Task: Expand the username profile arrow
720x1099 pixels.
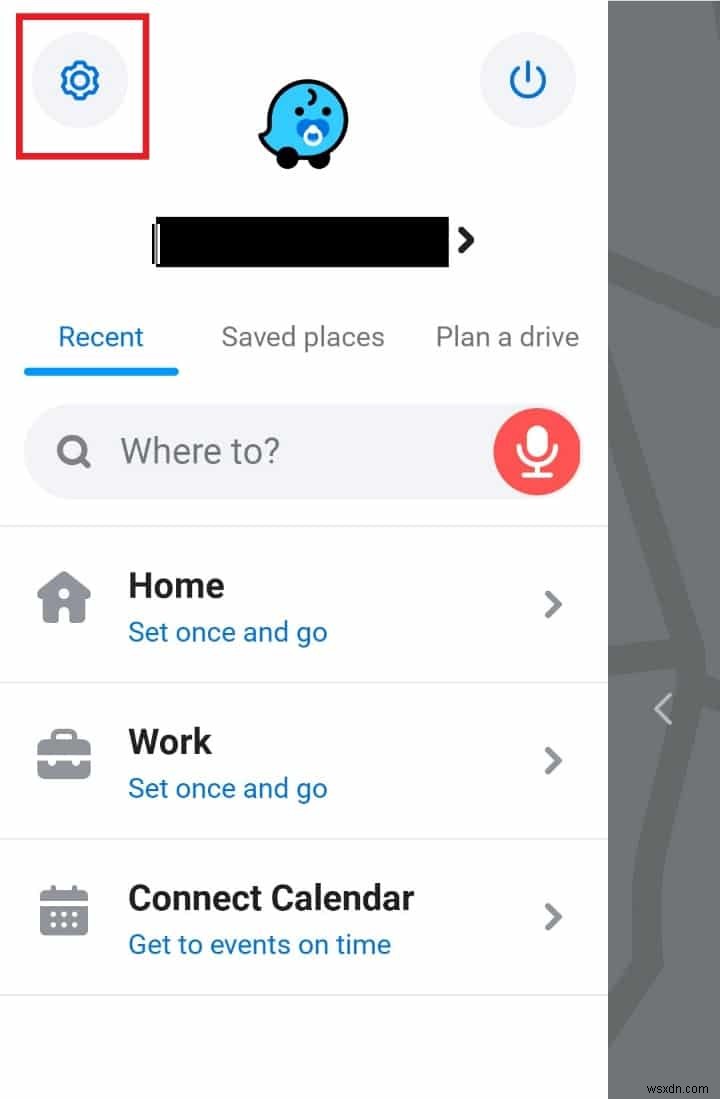Action: tap(465, 240)
